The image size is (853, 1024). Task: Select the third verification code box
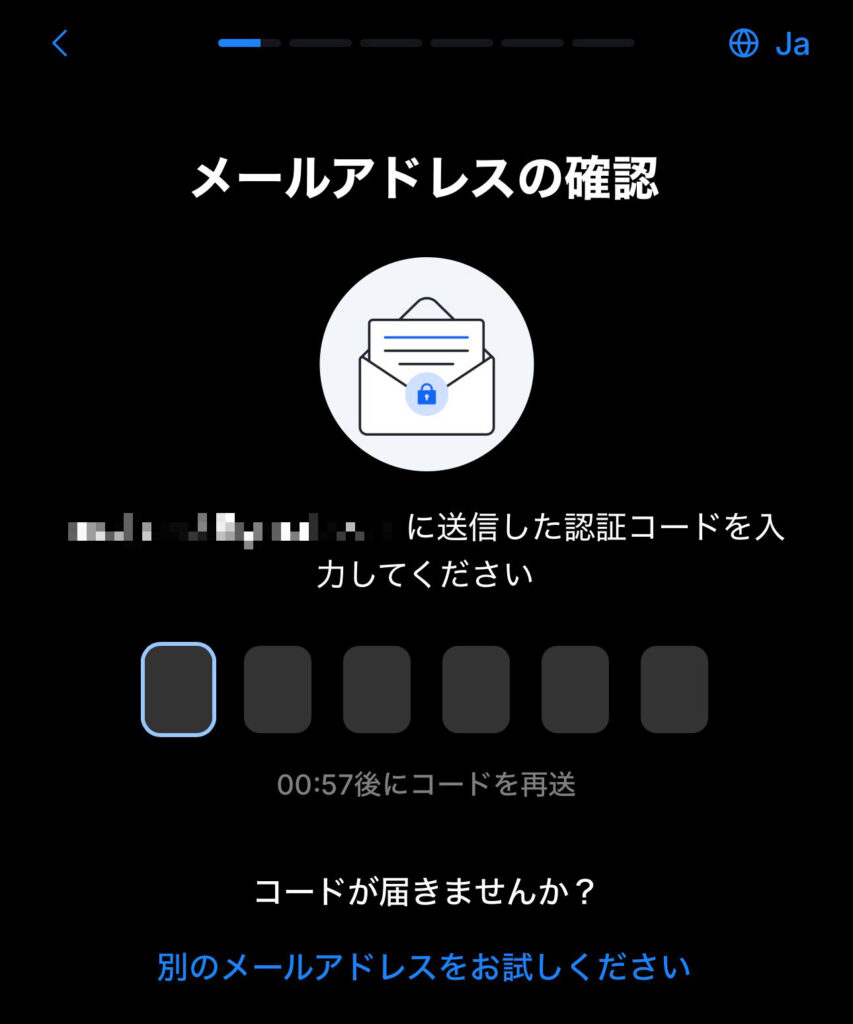point(377,689)
